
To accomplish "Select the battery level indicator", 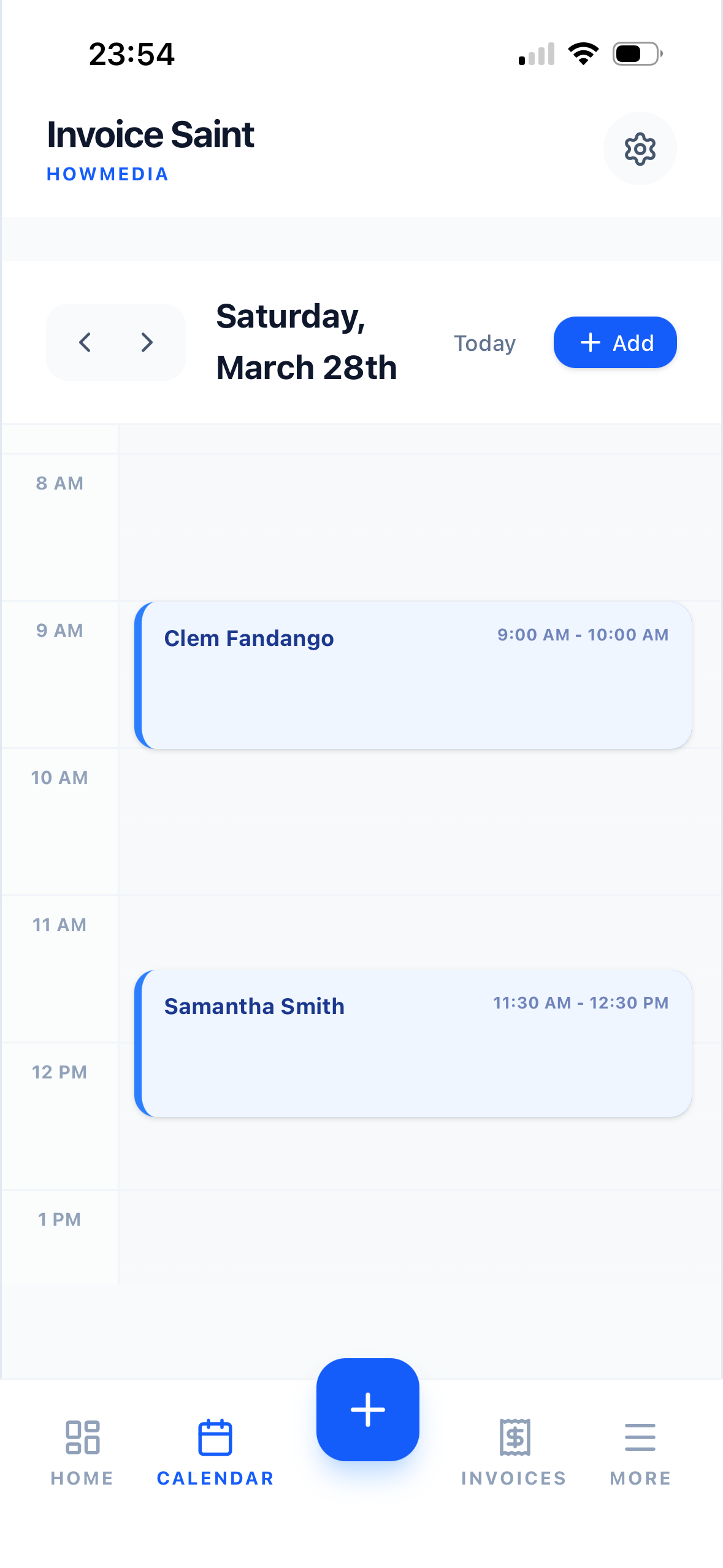I will (x=635, y=54).
